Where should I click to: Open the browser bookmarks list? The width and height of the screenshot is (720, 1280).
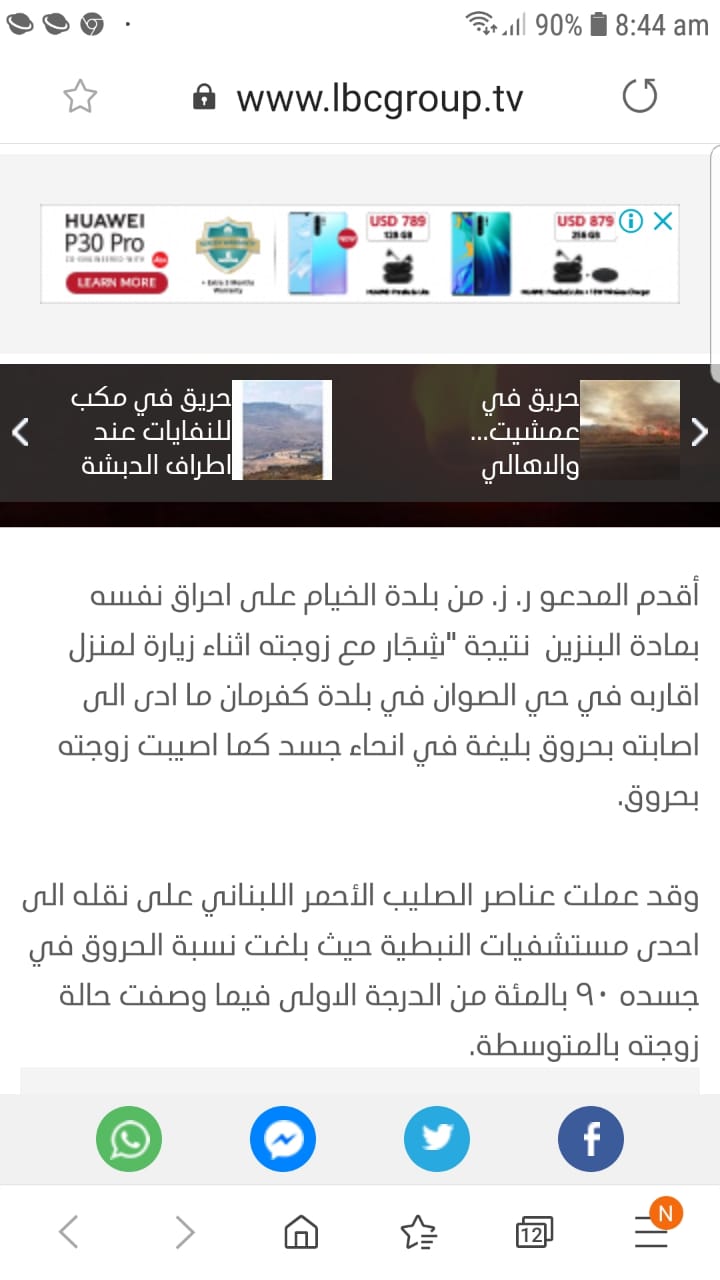(417, 1232)
